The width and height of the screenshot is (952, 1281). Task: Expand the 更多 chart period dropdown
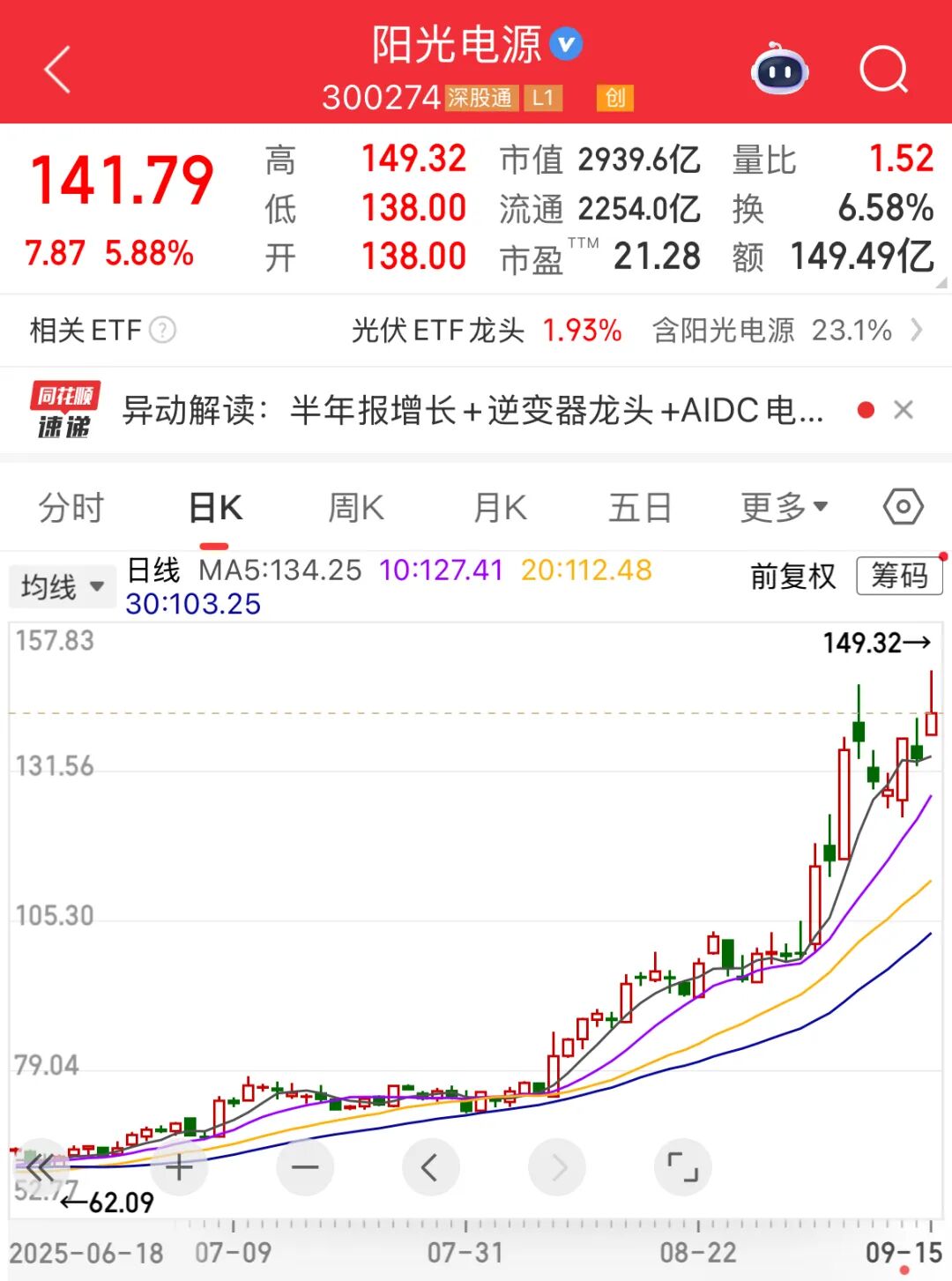pyautogui.click(x=783, y=508)
